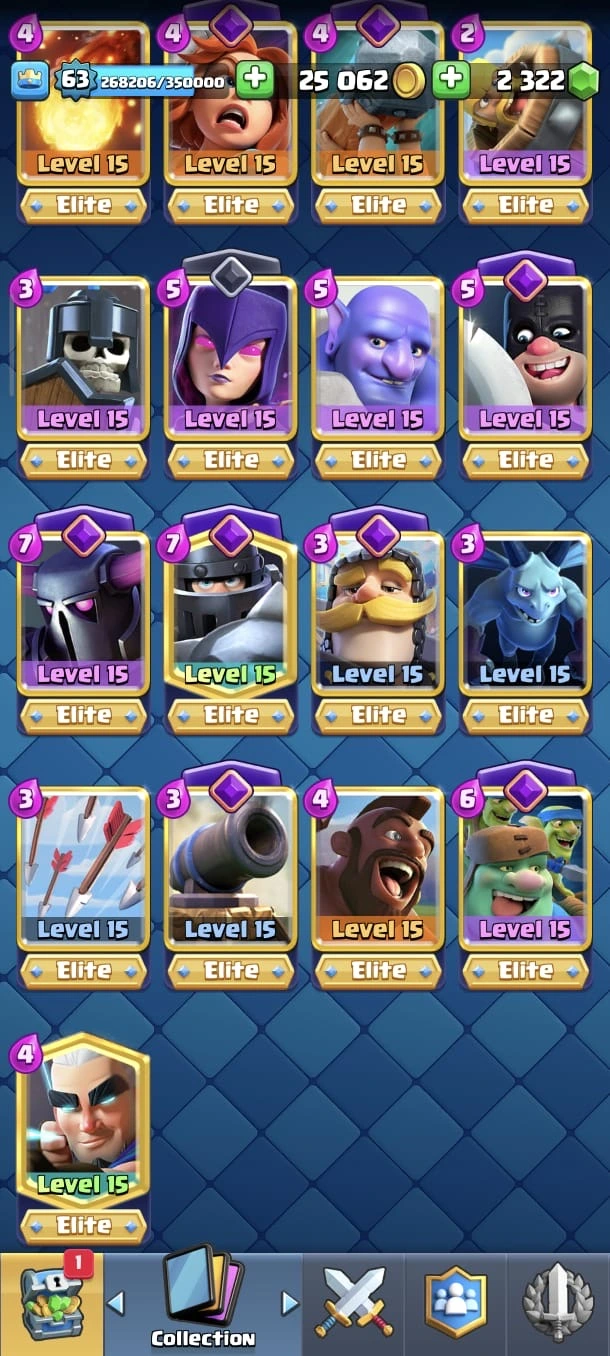This screenshot has width=610, height=1356.
Task: Open the events laurel sword tab
Action: click(559, 1303)
